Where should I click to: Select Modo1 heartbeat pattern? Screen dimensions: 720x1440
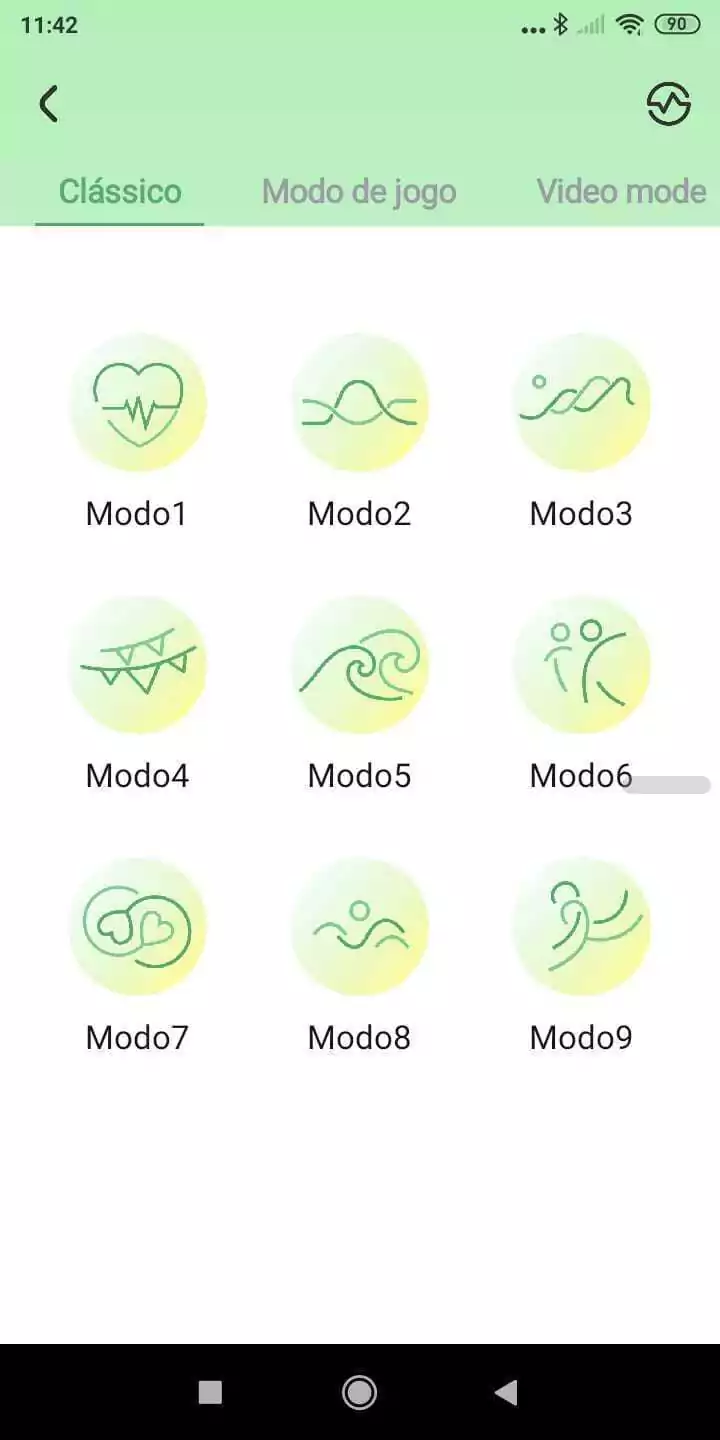tap(137, 403)
